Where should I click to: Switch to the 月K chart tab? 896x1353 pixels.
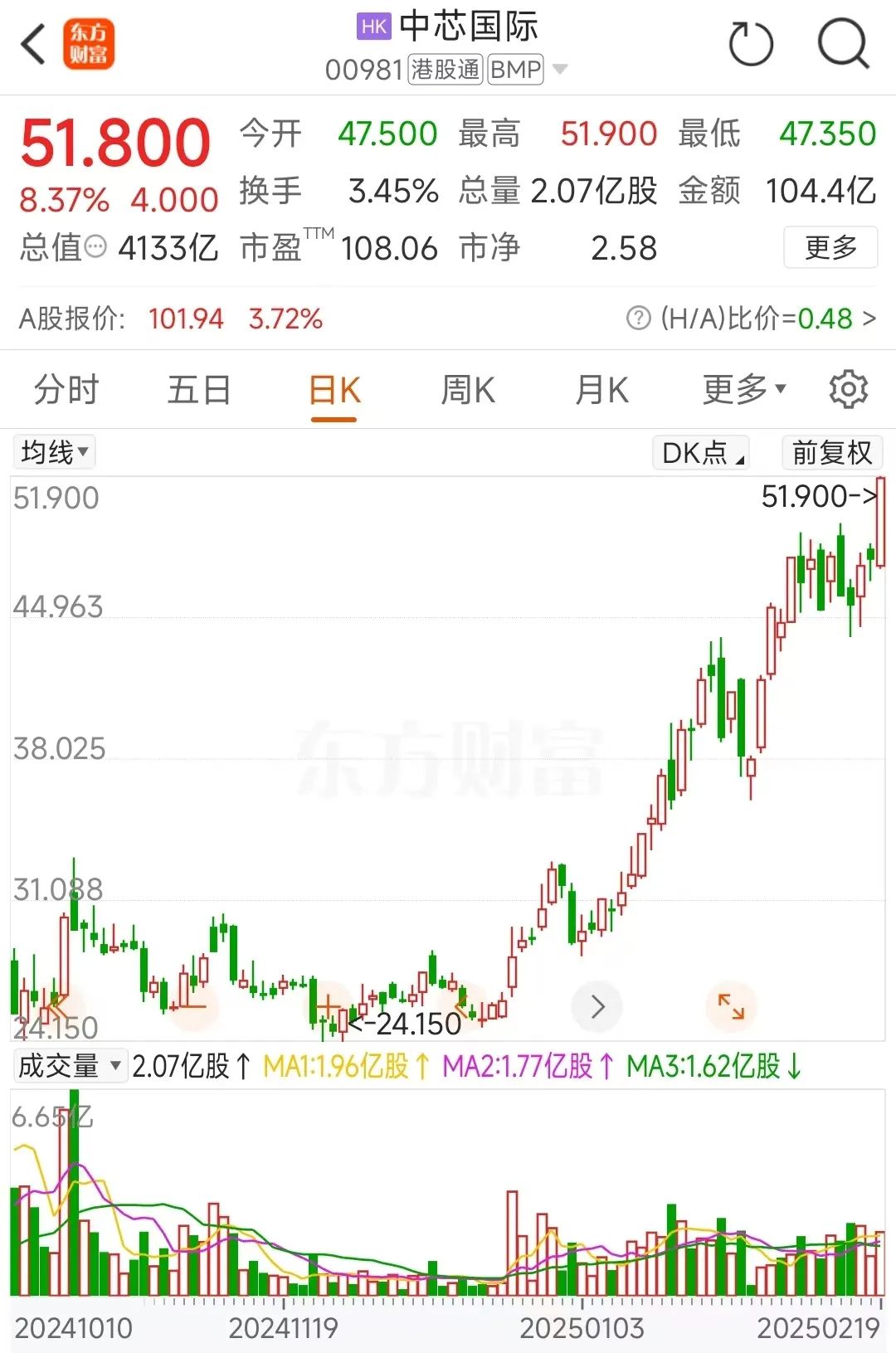pos(602,390)
